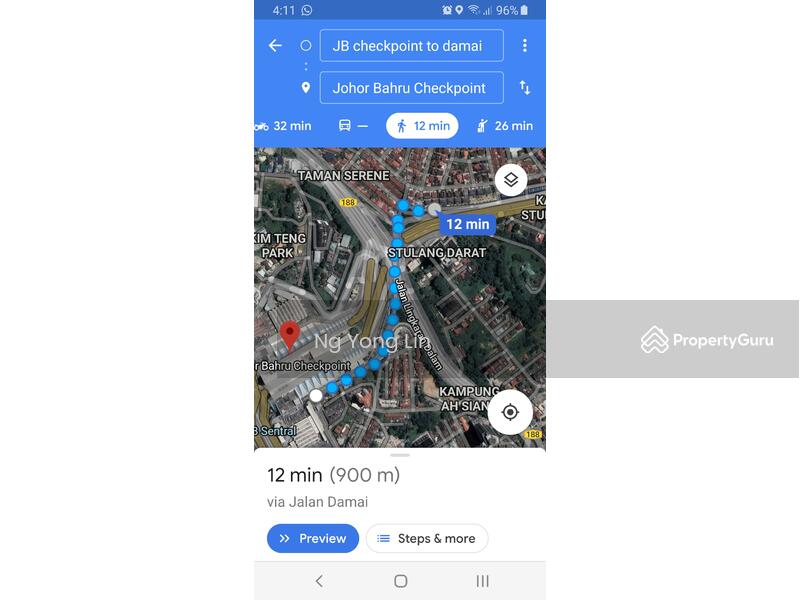Switch to the ride-hailing 26 min mode
The image size is (800, 600).
pos(505,126)
